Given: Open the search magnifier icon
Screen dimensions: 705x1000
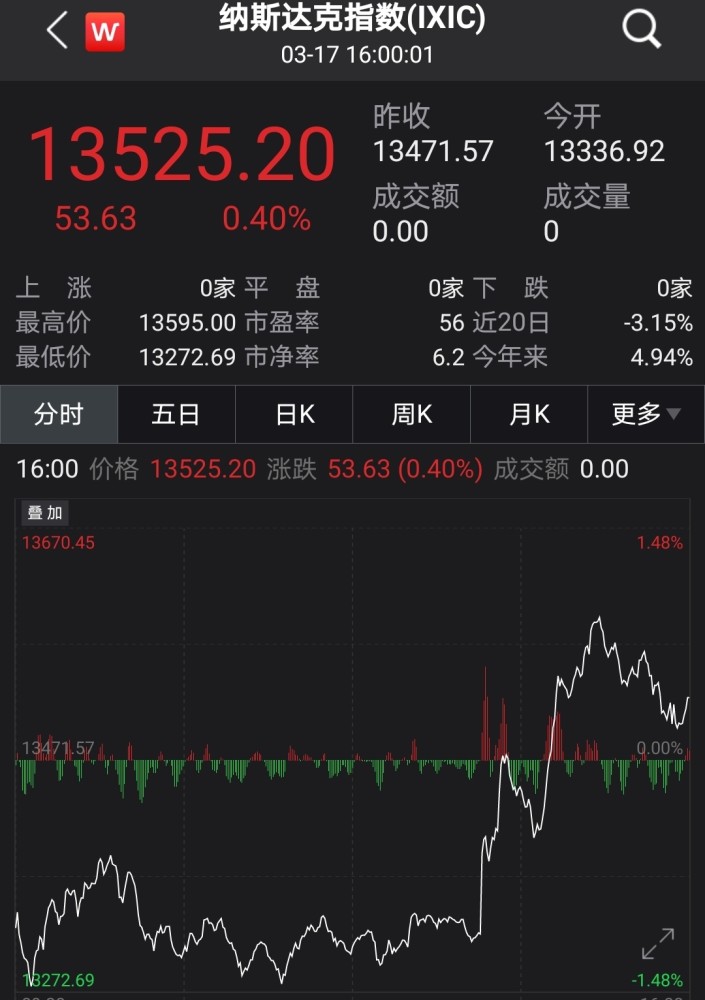Looking at the screenshot, I should pos(641,30).
